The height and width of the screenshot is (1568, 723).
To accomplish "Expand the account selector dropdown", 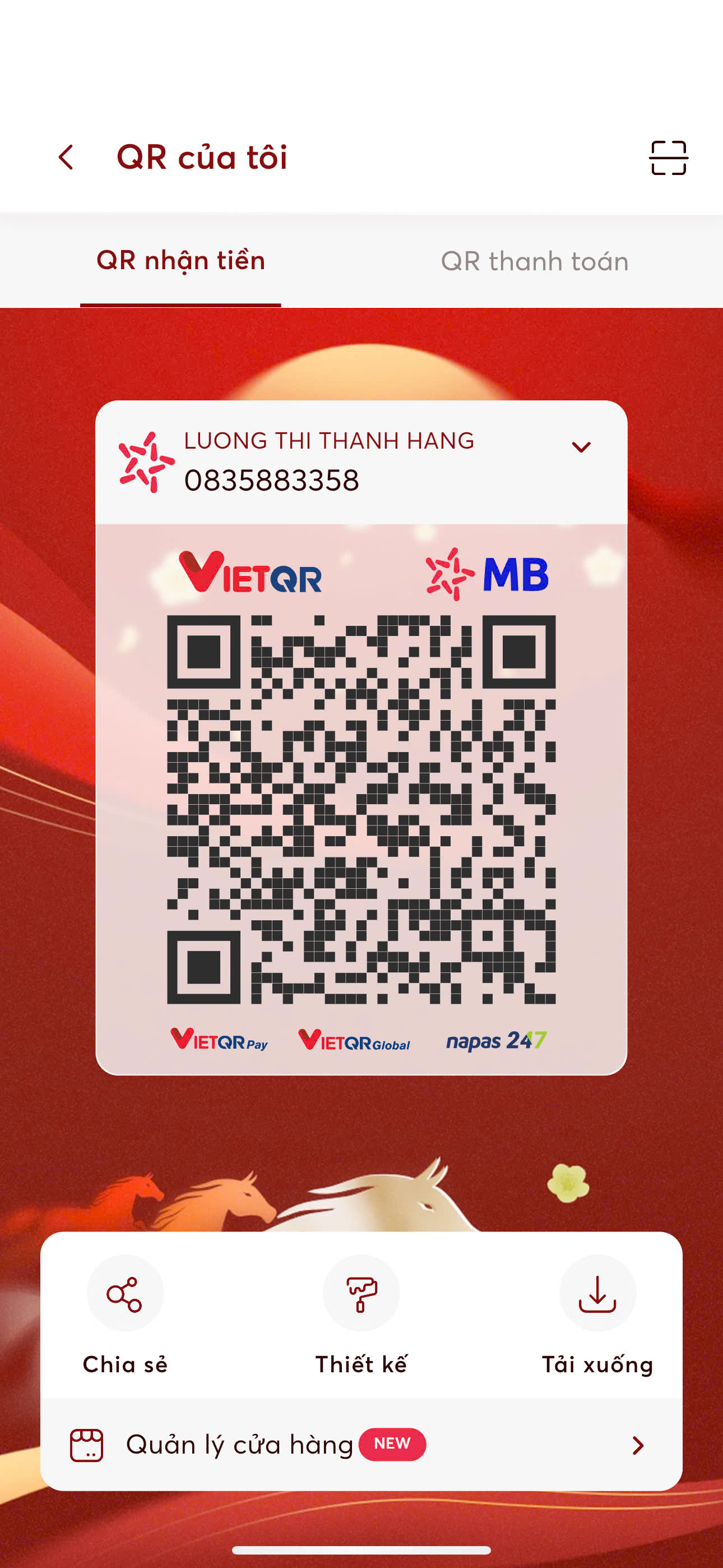I will coord(581,448).
